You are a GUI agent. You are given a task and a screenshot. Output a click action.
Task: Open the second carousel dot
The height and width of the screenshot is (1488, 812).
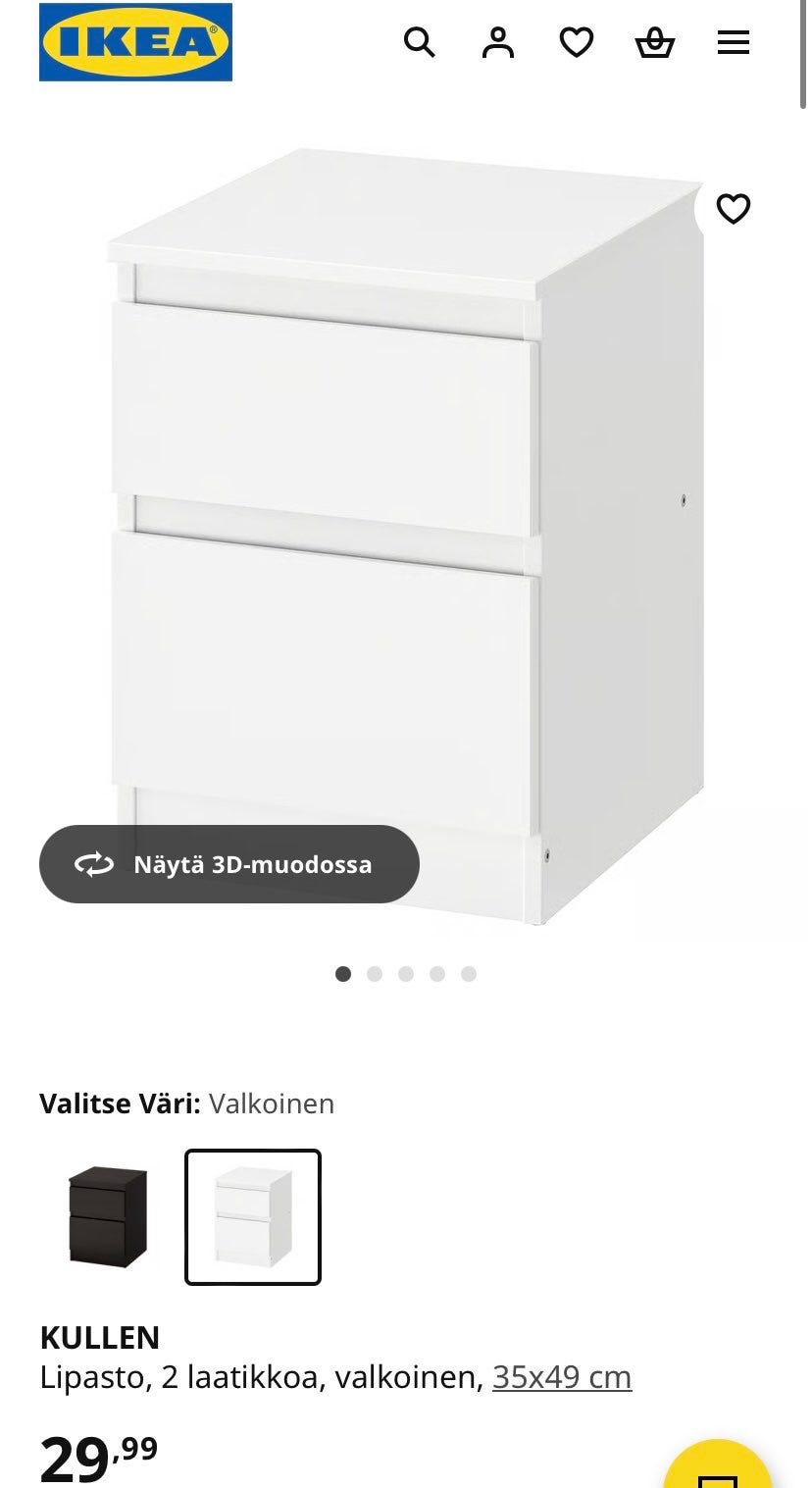(374, 974)
